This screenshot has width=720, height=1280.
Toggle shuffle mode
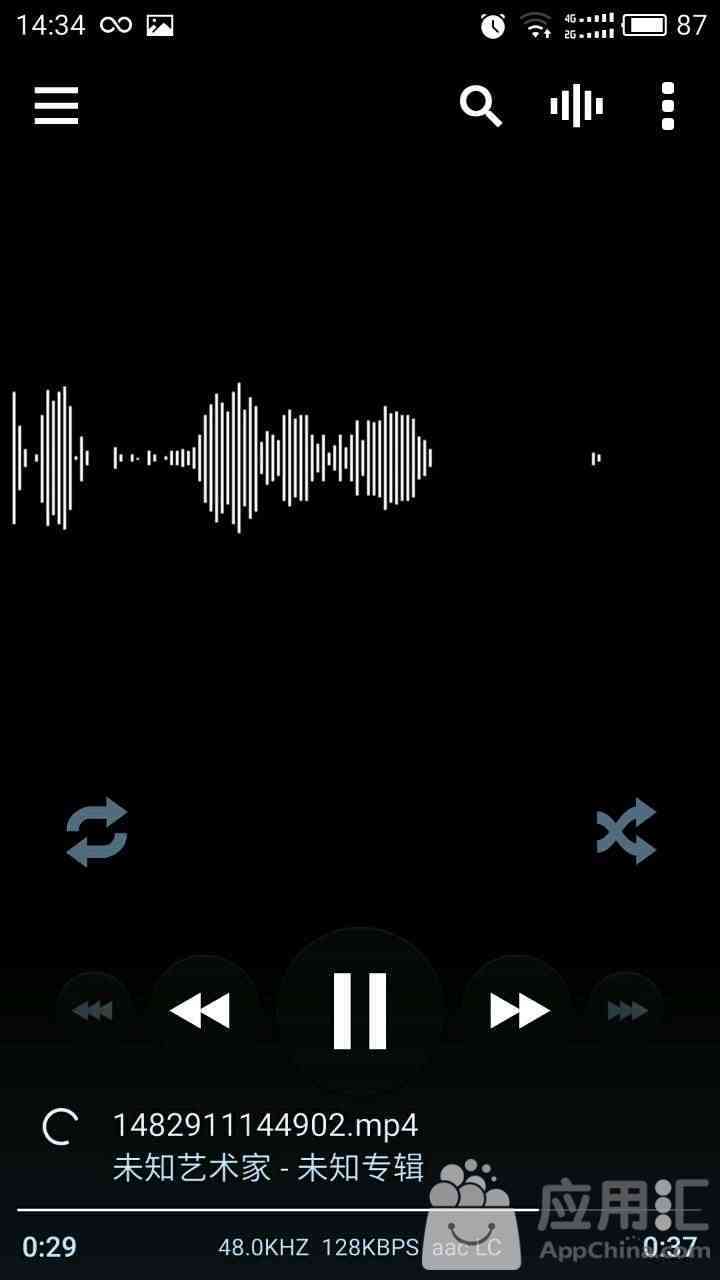(x=626, y=831)
